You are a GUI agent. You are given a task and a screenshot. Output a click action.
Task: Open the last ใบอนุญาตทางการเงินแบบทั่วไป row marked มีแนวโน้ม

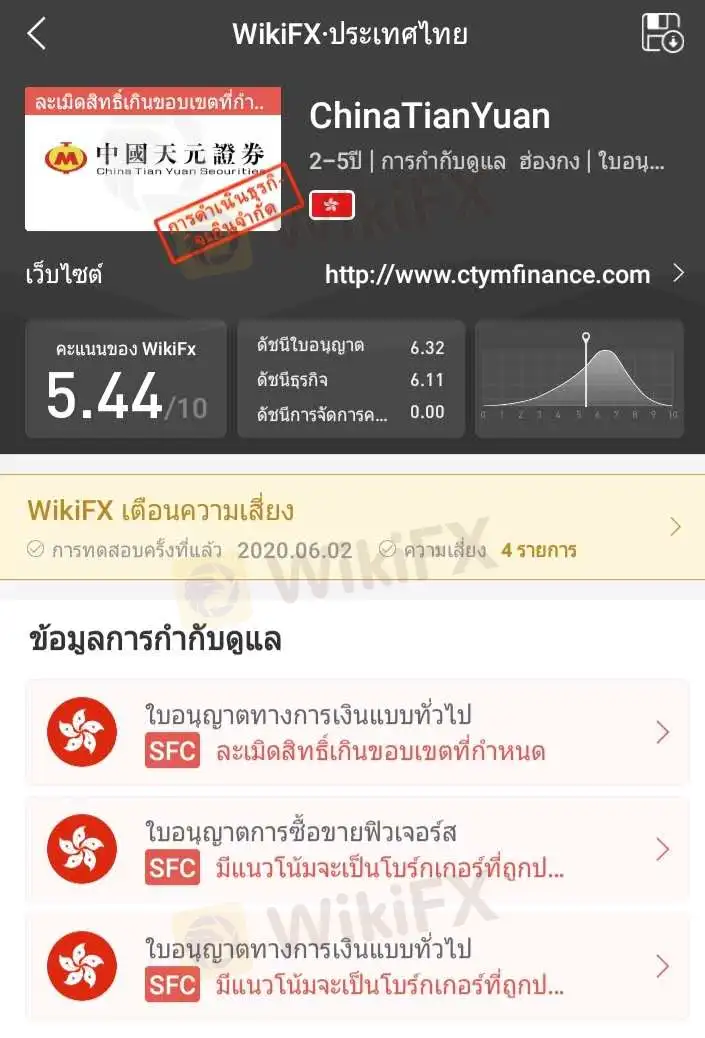(357, 966)
